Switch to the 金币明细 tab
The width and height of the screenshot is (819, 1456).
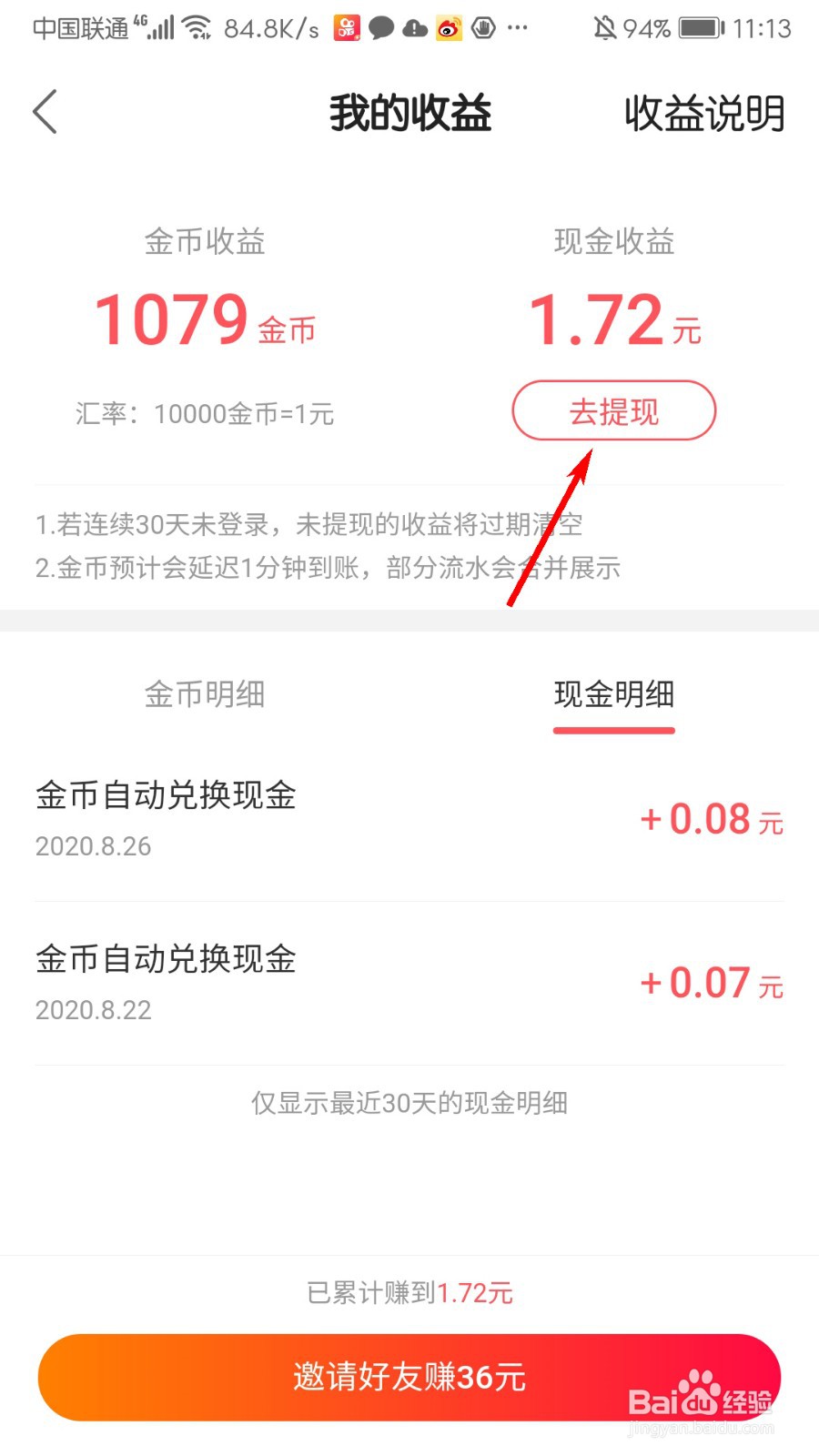click(205, 694)
